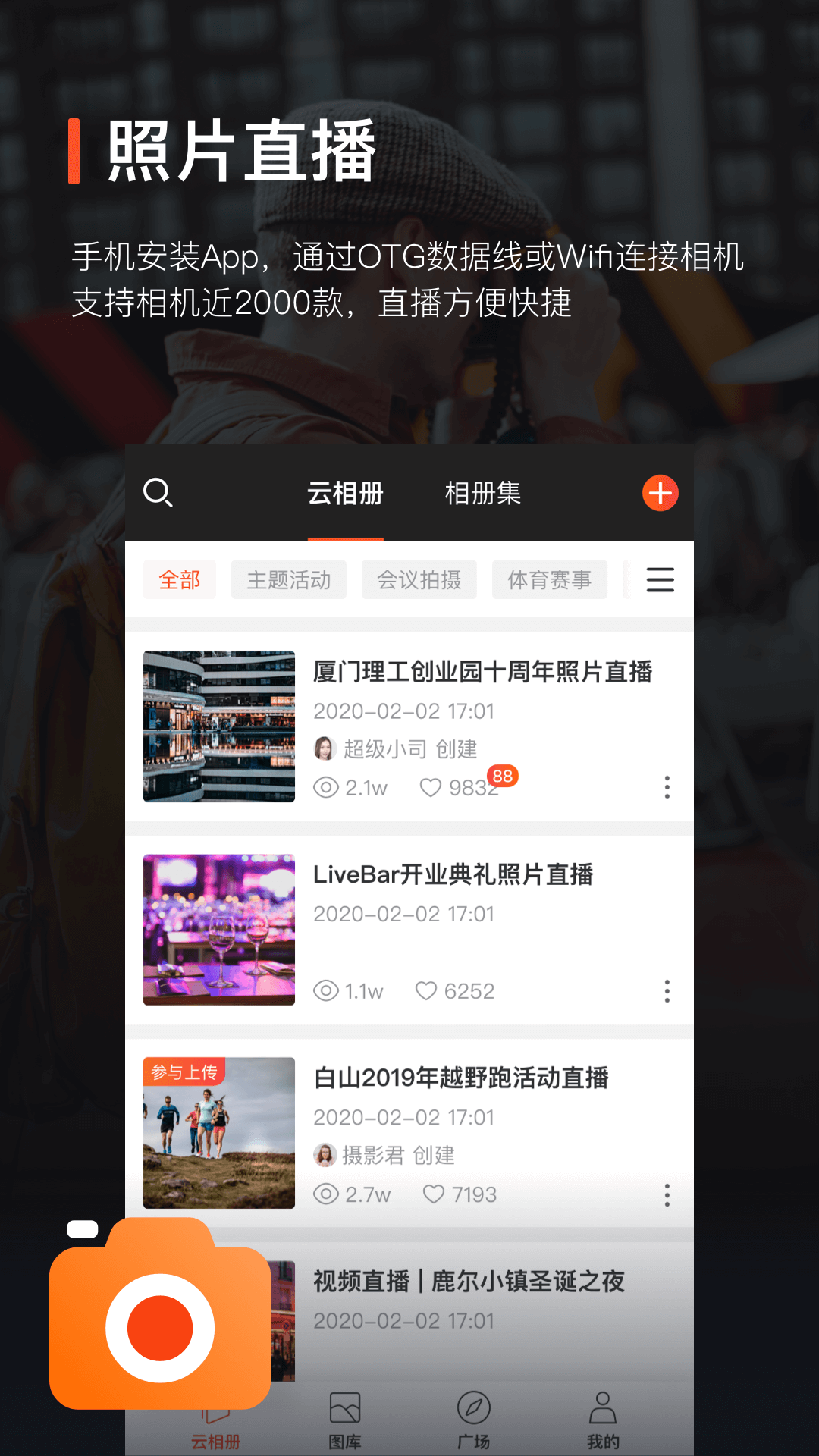Switch to the 相册集 tab
The image size is (819, 1456).
[x=483, y=493]
